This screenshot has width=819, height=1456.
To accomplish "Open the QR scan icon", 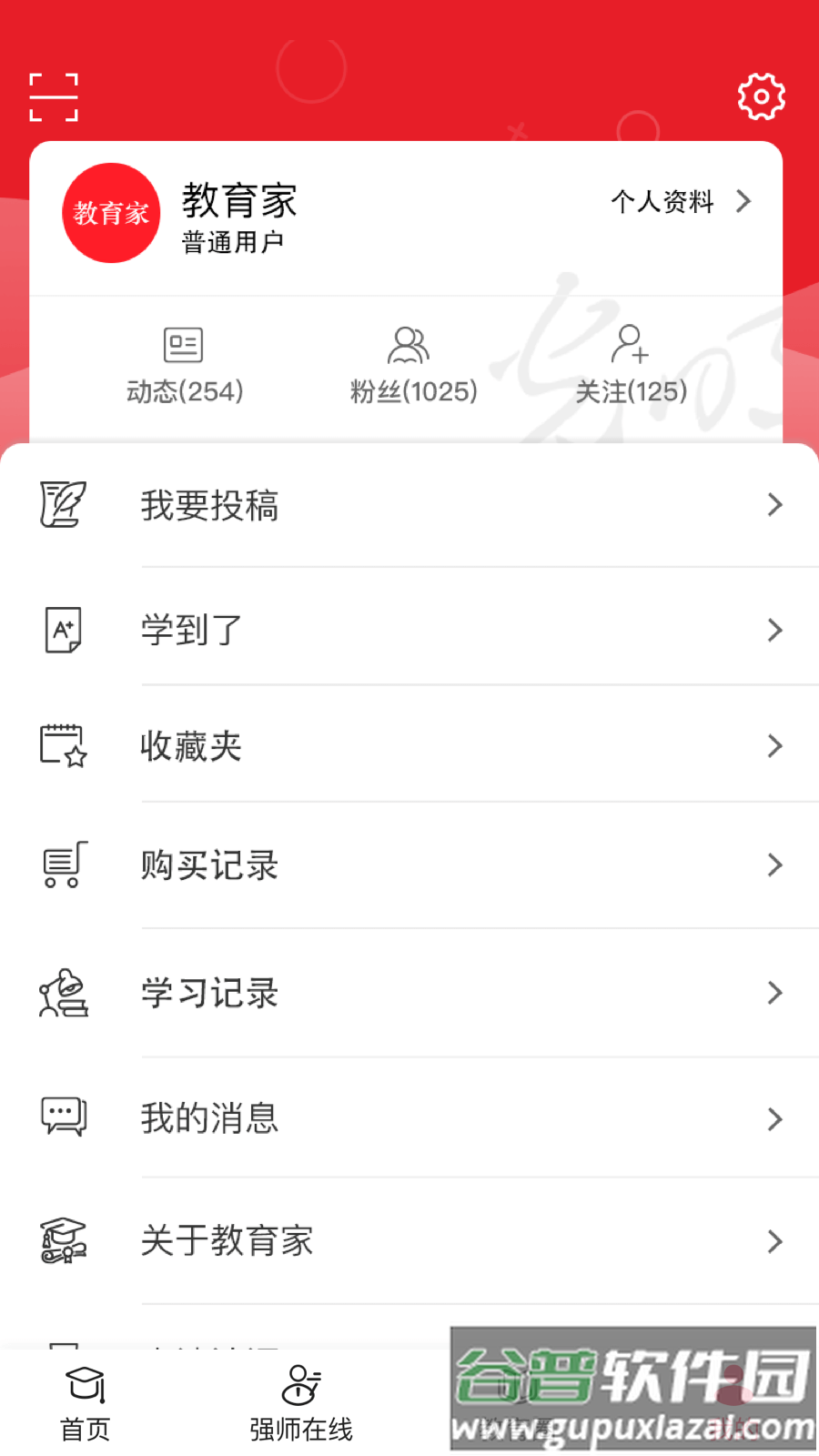I will coord(54,97).
